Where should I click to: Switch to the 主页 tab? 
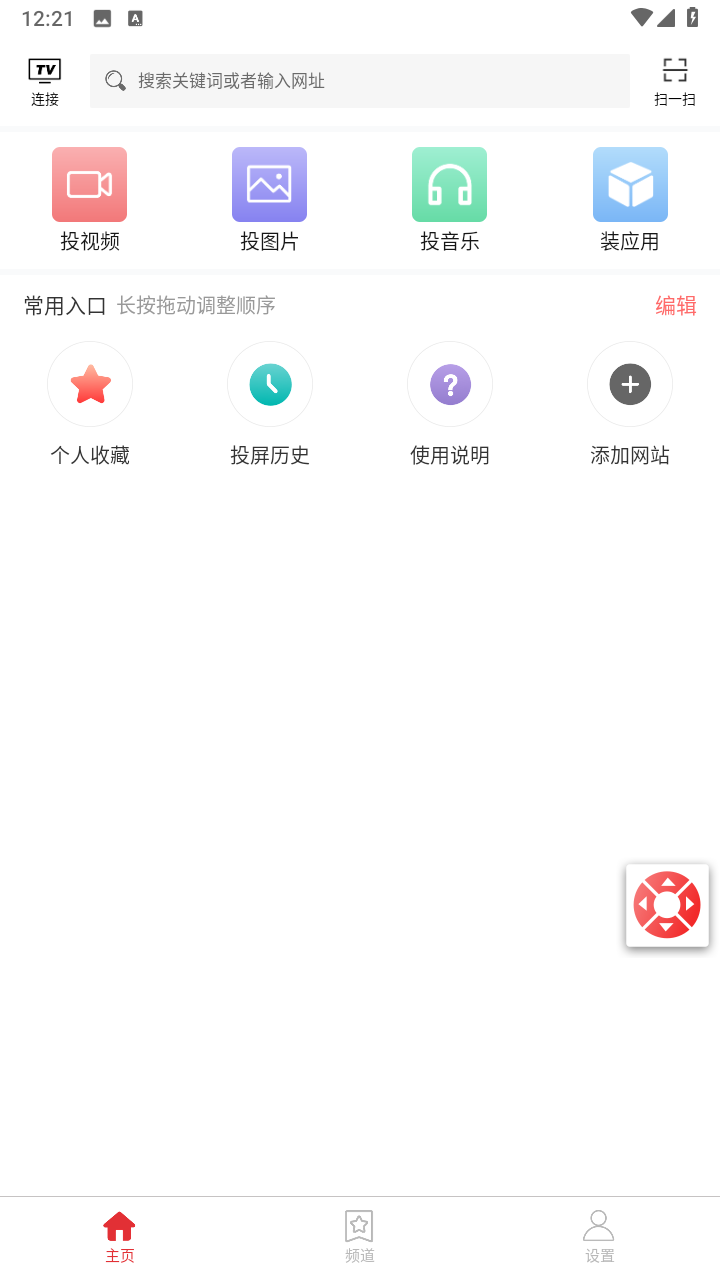point(120,1238)
